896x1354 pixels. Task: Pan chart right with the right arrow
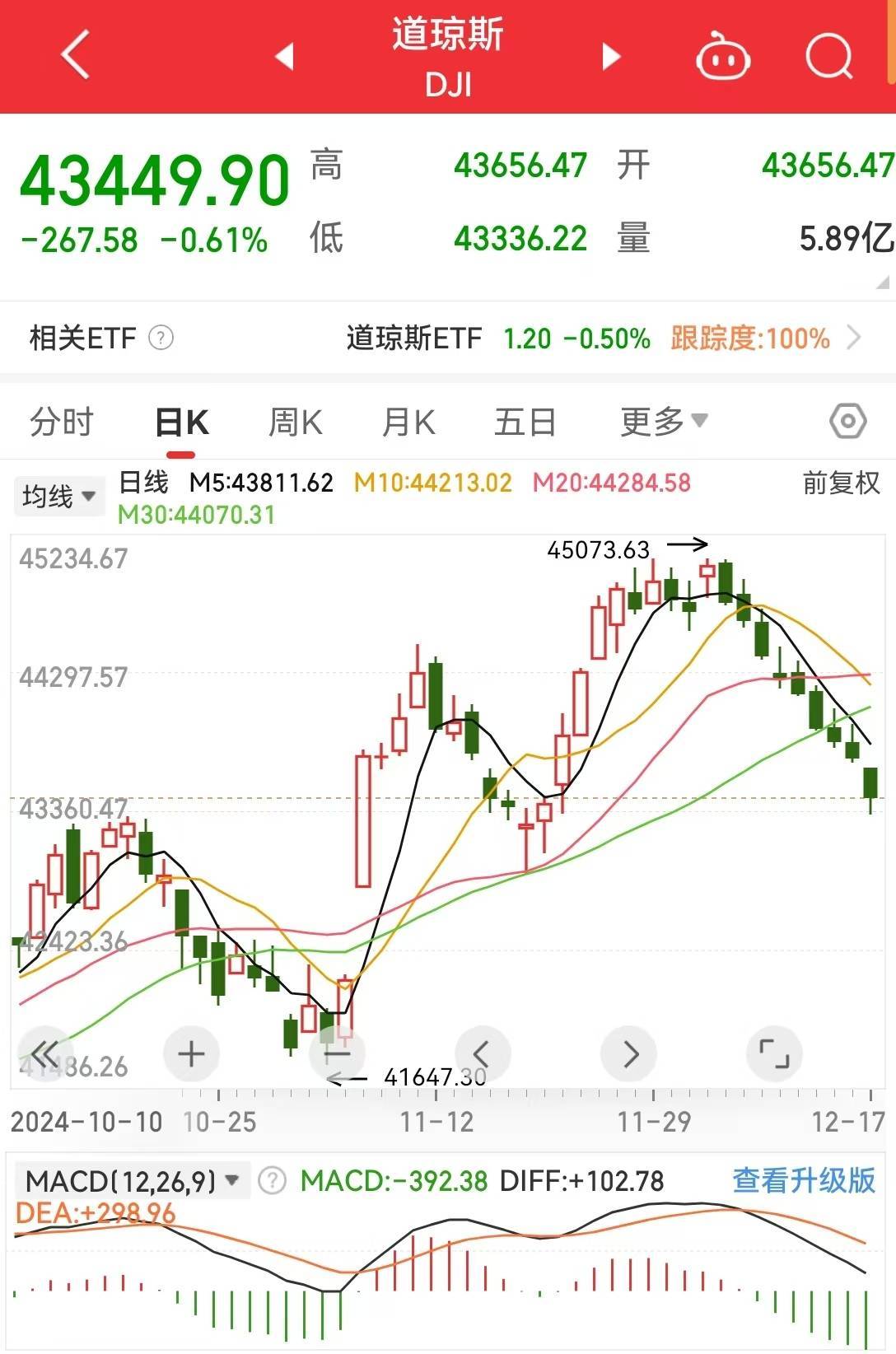[x=629, y=1053]
